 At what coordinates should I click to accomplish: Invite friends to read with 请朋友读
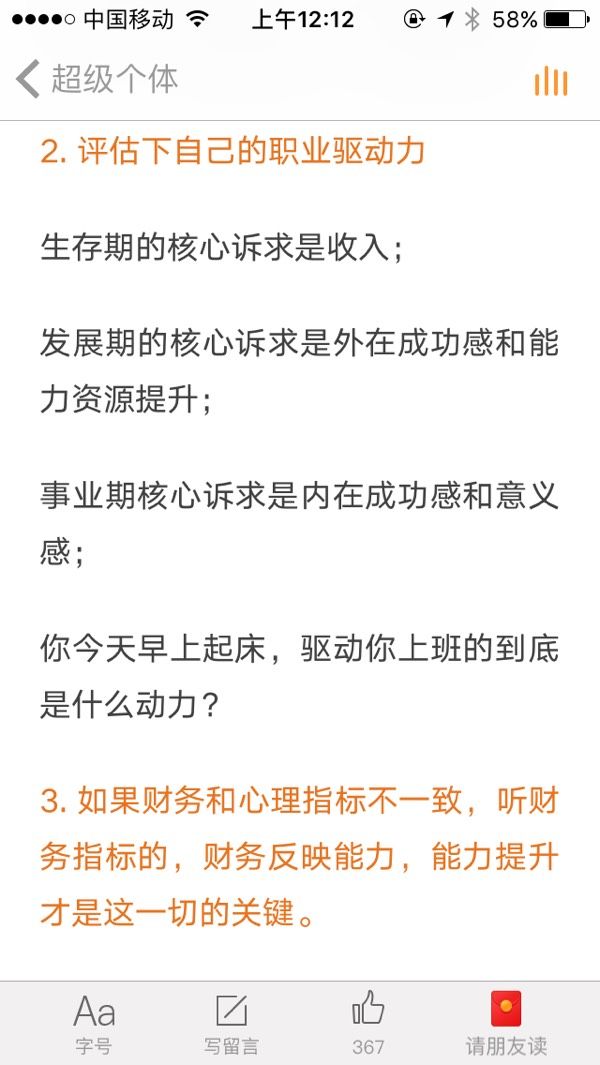(x=506, y=1023)
